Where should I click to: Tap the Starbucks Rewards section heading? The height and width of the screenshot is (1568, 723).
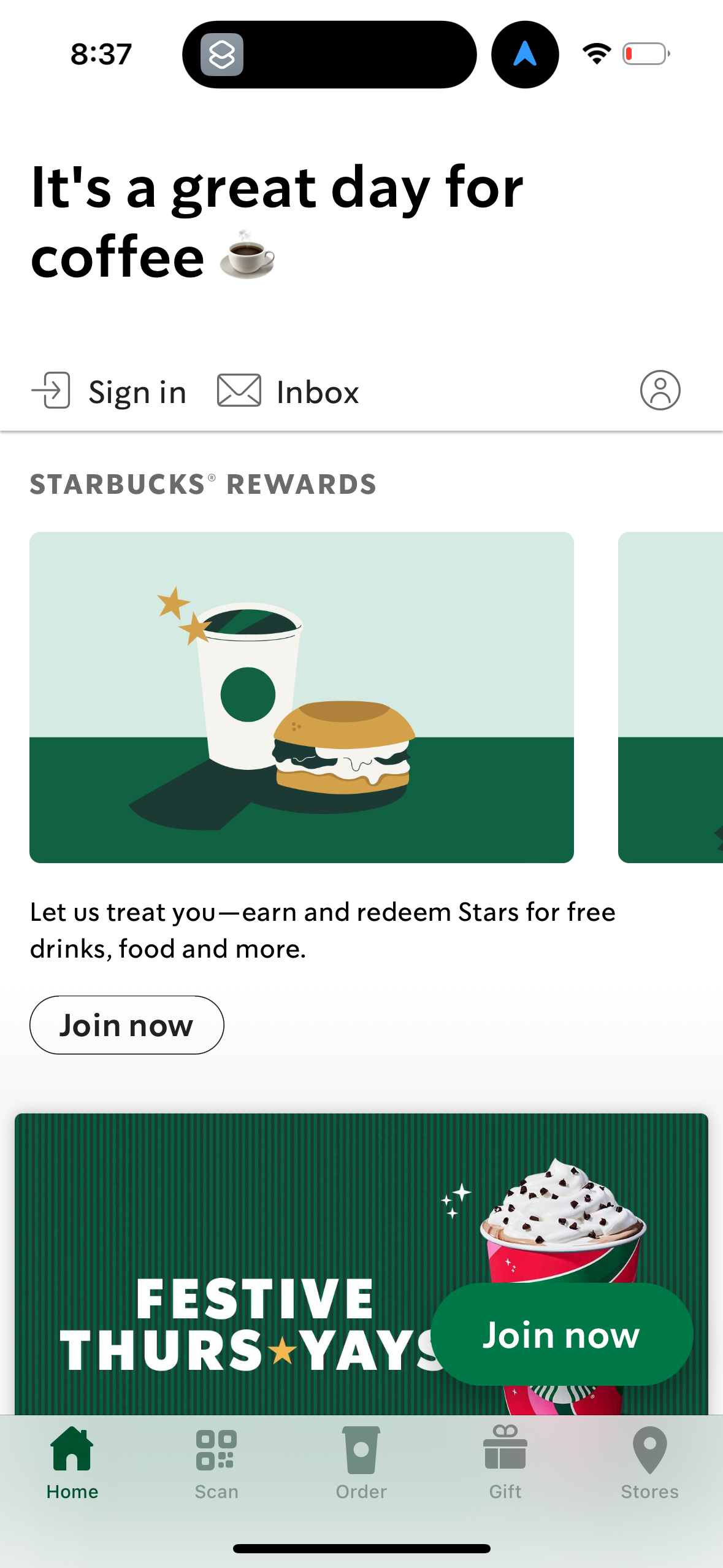tap(203, 484)
